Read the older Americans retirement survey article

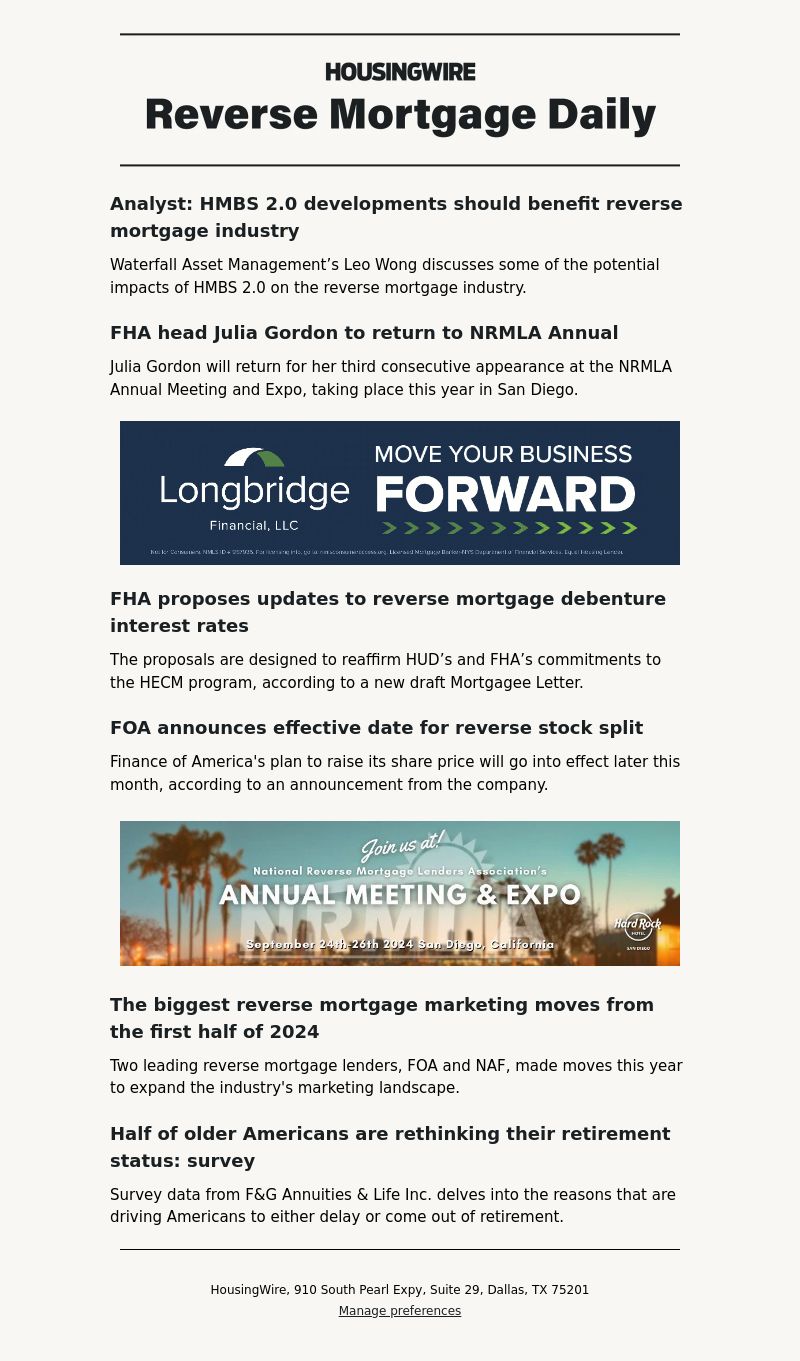point(390,1147)
